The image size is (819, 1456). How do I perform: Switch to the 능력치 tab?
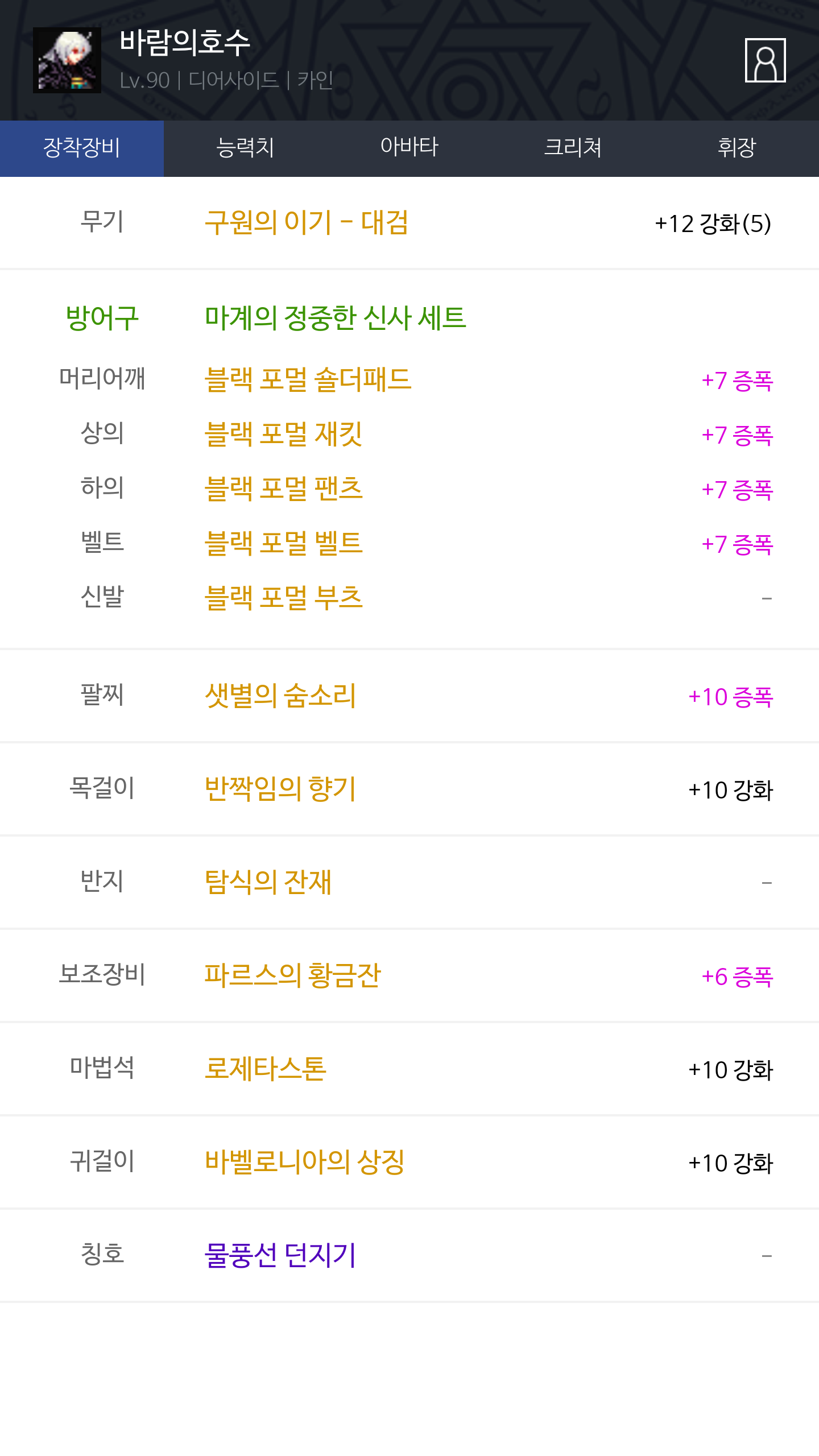click(x=246, y=148)
